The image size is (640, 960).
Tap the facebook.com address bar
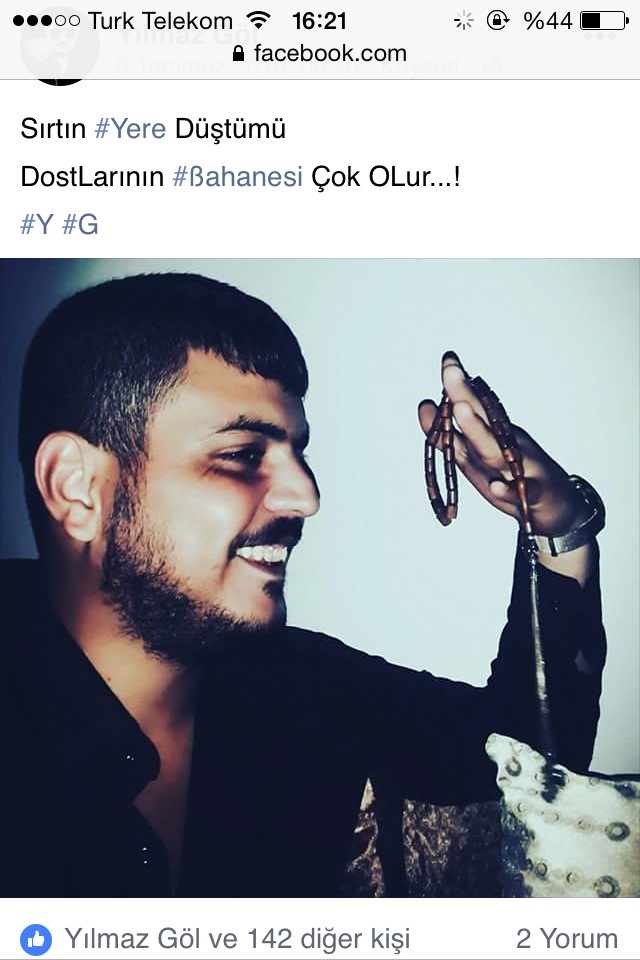[x=320, y=53]
